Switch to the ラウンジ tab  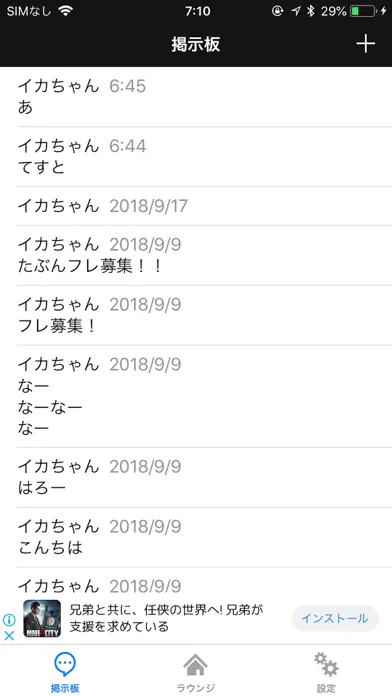(196, 672)
